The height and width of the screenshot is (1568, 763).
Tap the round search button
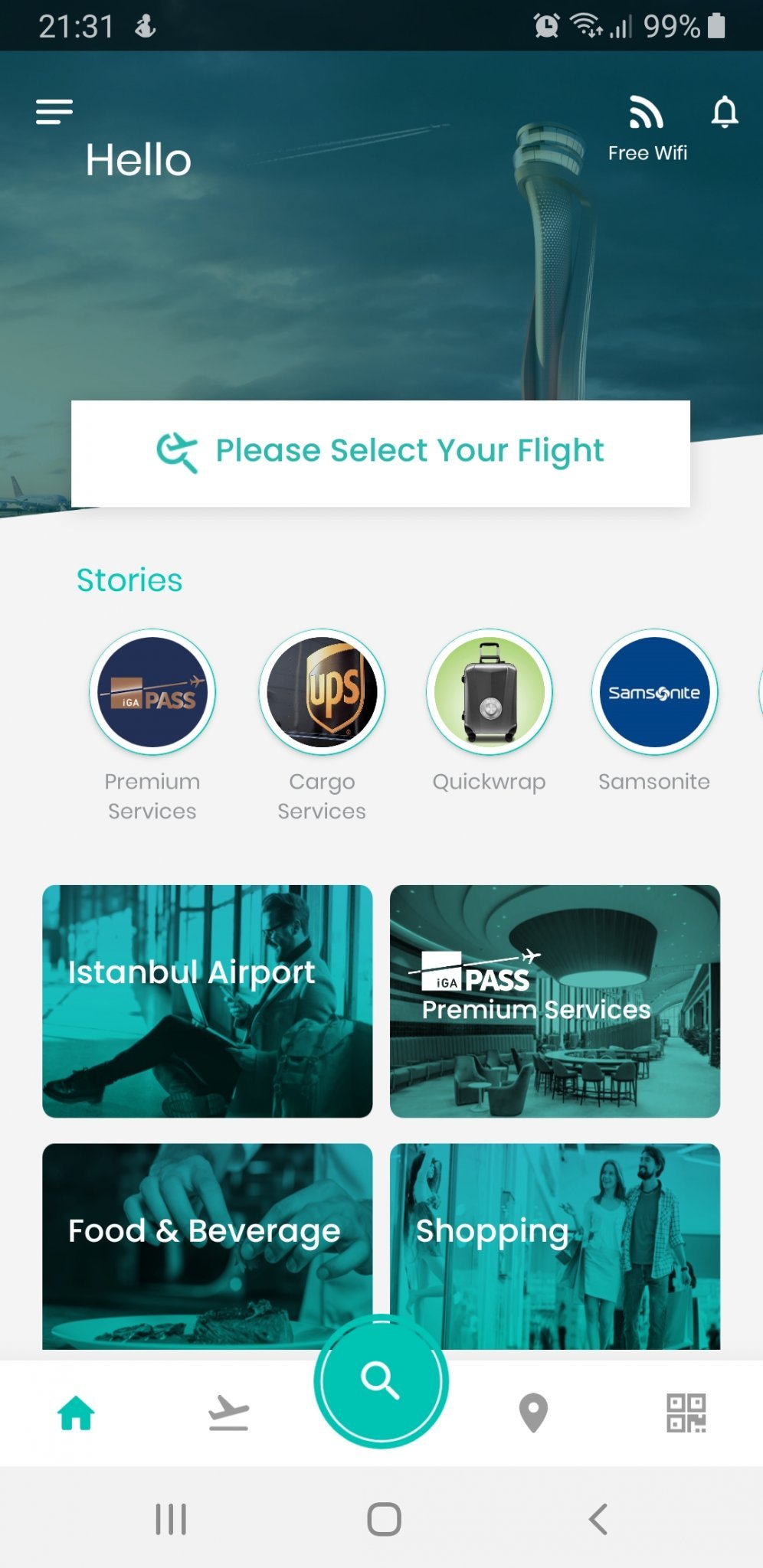[x=381, y=1380]
